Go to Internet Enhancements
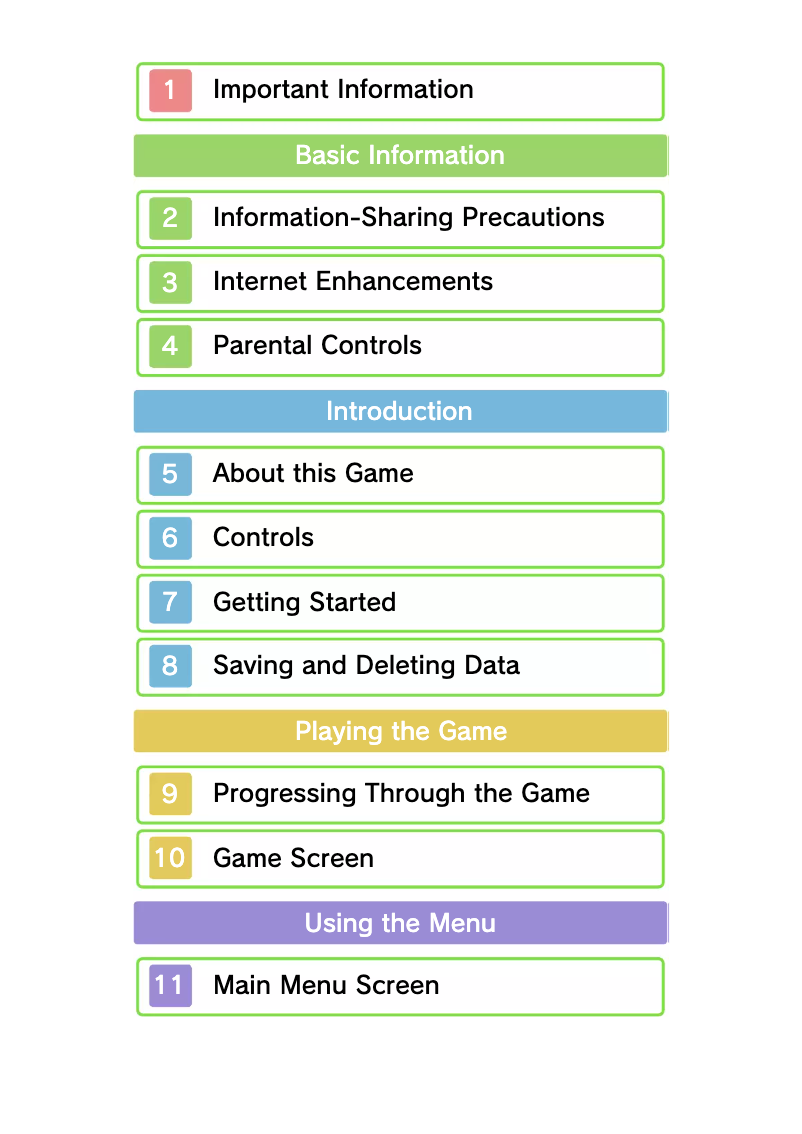The width and height of the screenshot is (802, 1134). click(x=400, y=283)
